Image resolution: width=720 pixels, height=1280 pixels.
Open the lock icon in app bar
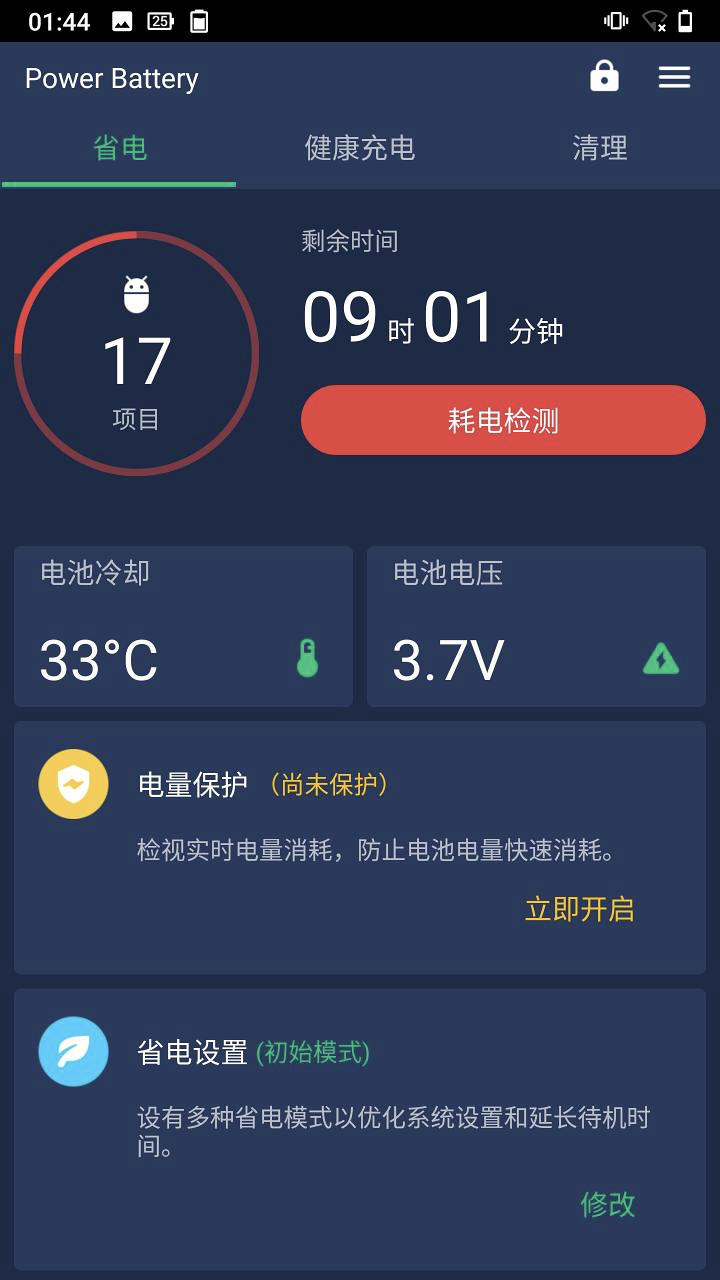tap(604, 77)
